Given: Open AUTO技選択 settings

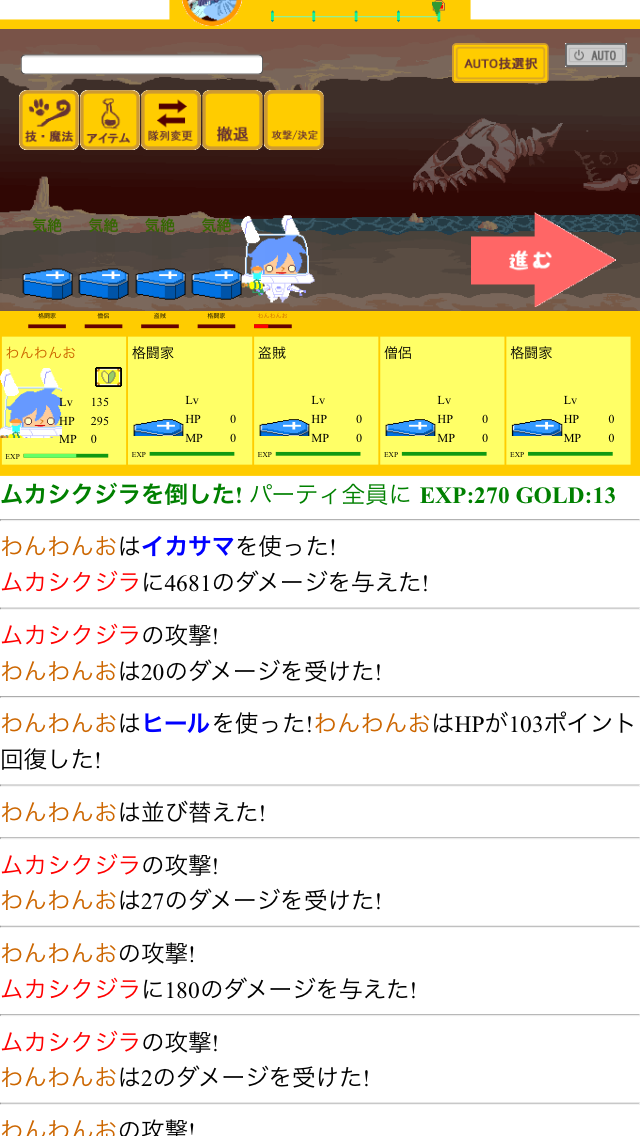Looking at the screenshot, I should [x=500, y=63].
